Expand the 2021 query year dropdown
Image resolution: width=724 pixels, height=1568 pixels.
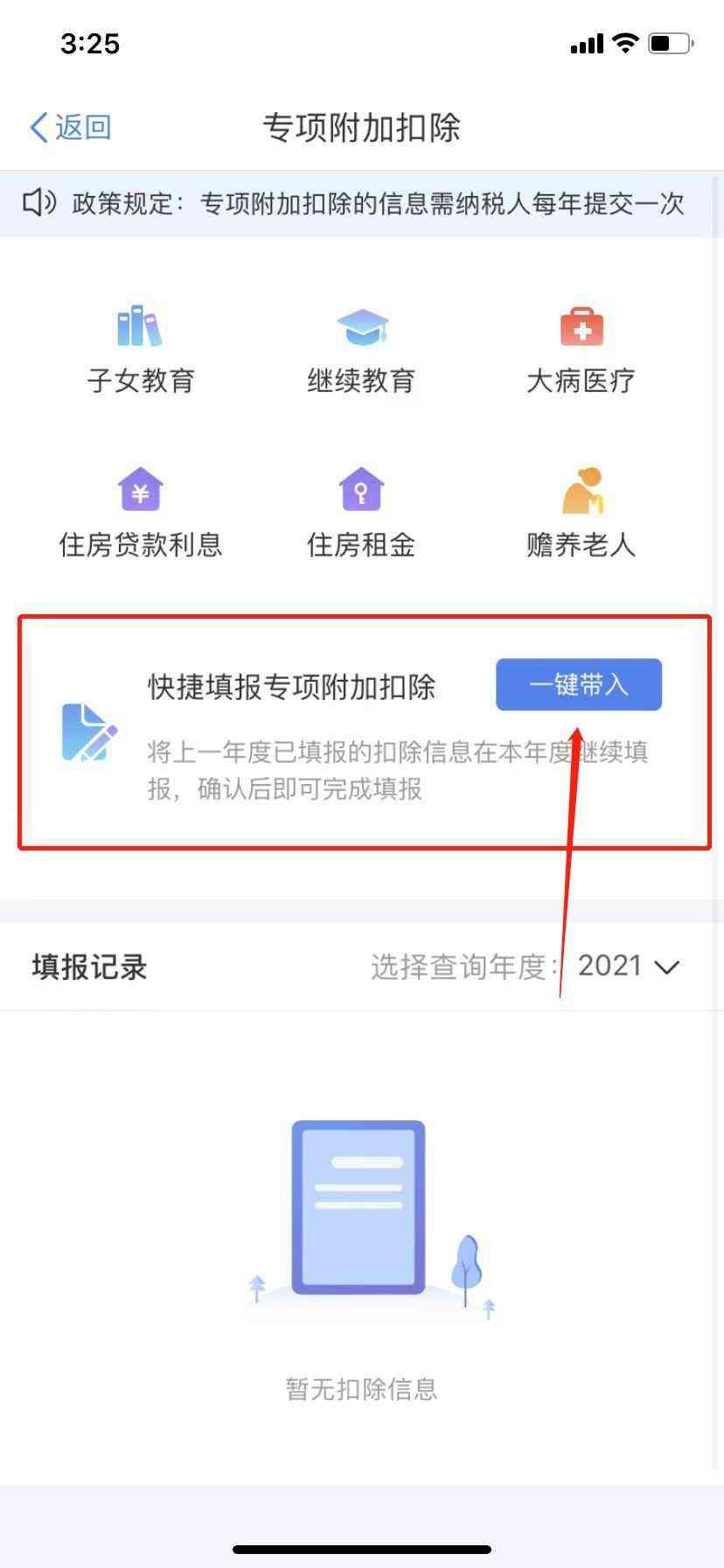pyautogui.click(x=628, y=966)
